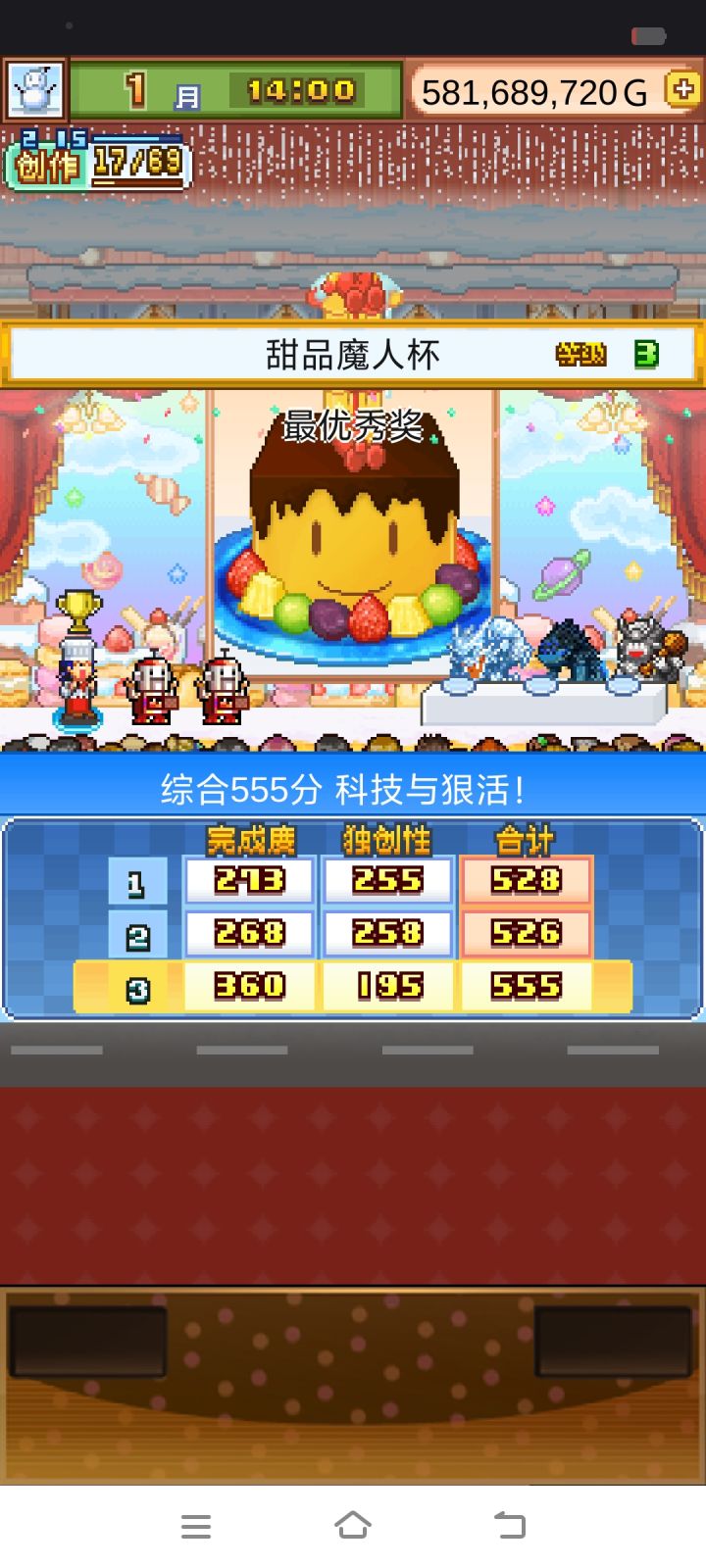706x1568 pixels.
Task: Tap the green level 3 badge
Action: 644,354
